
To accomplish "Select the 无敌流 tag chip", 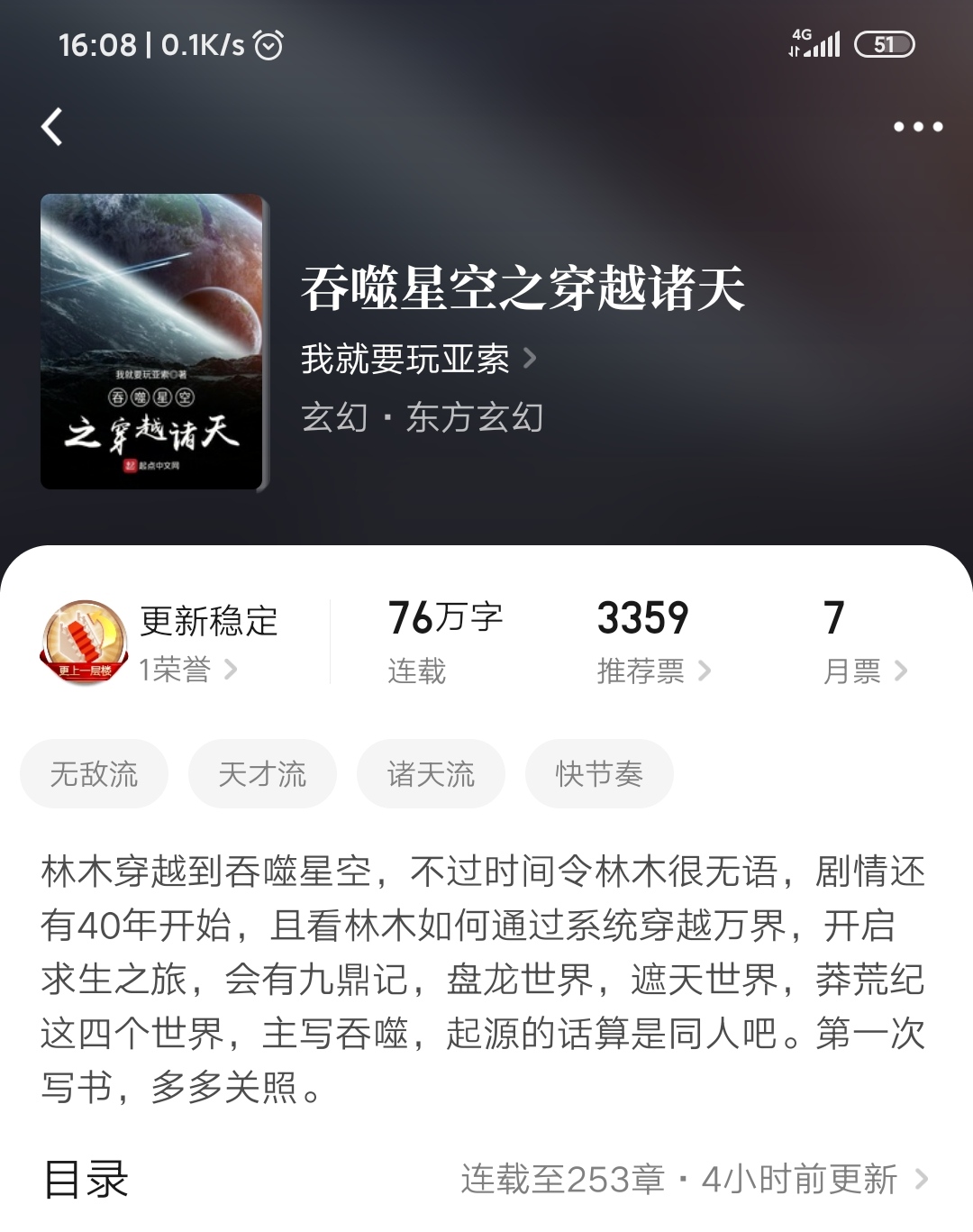I will (94, 773).
